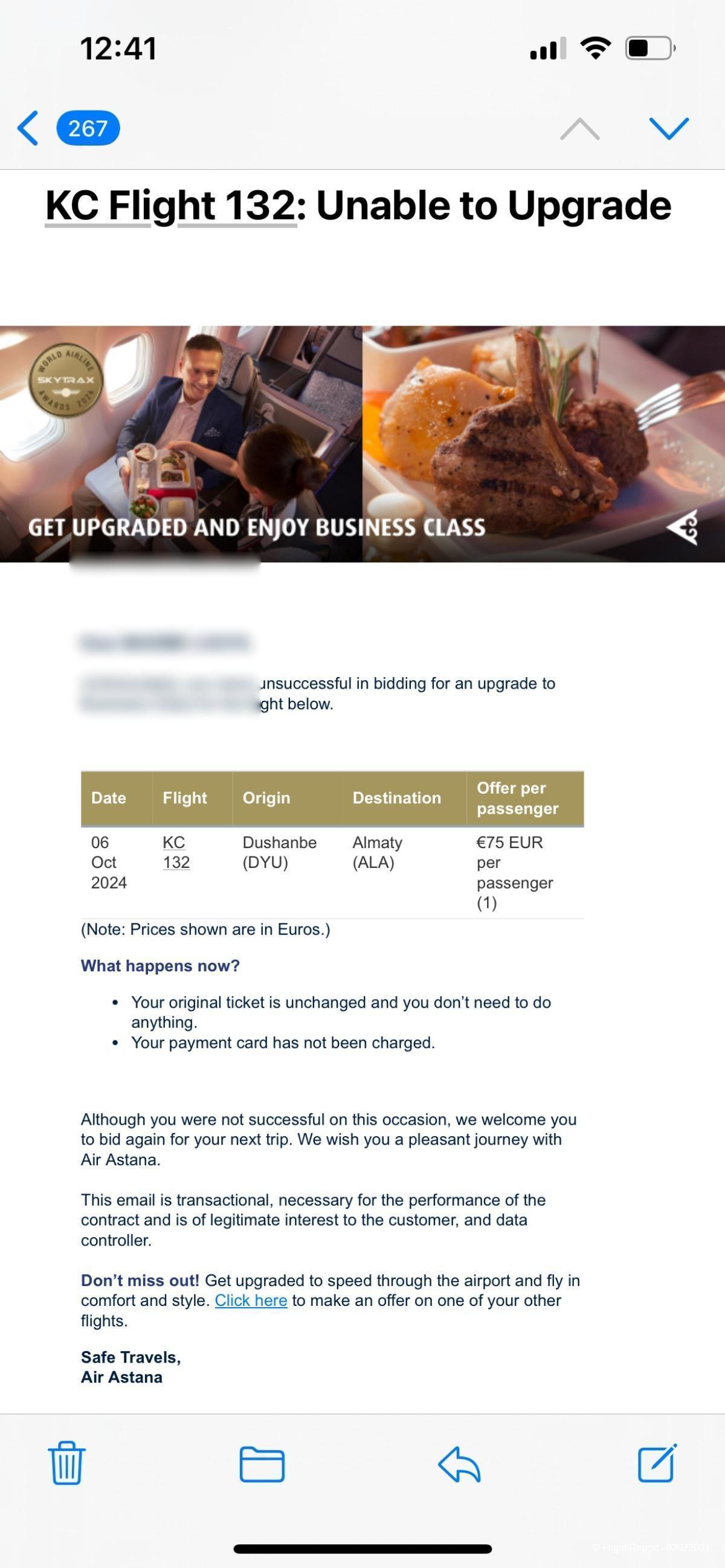Jump to the next email with down arrow
The height and width of the screenshot is (1568, 725).
[668, 129]
